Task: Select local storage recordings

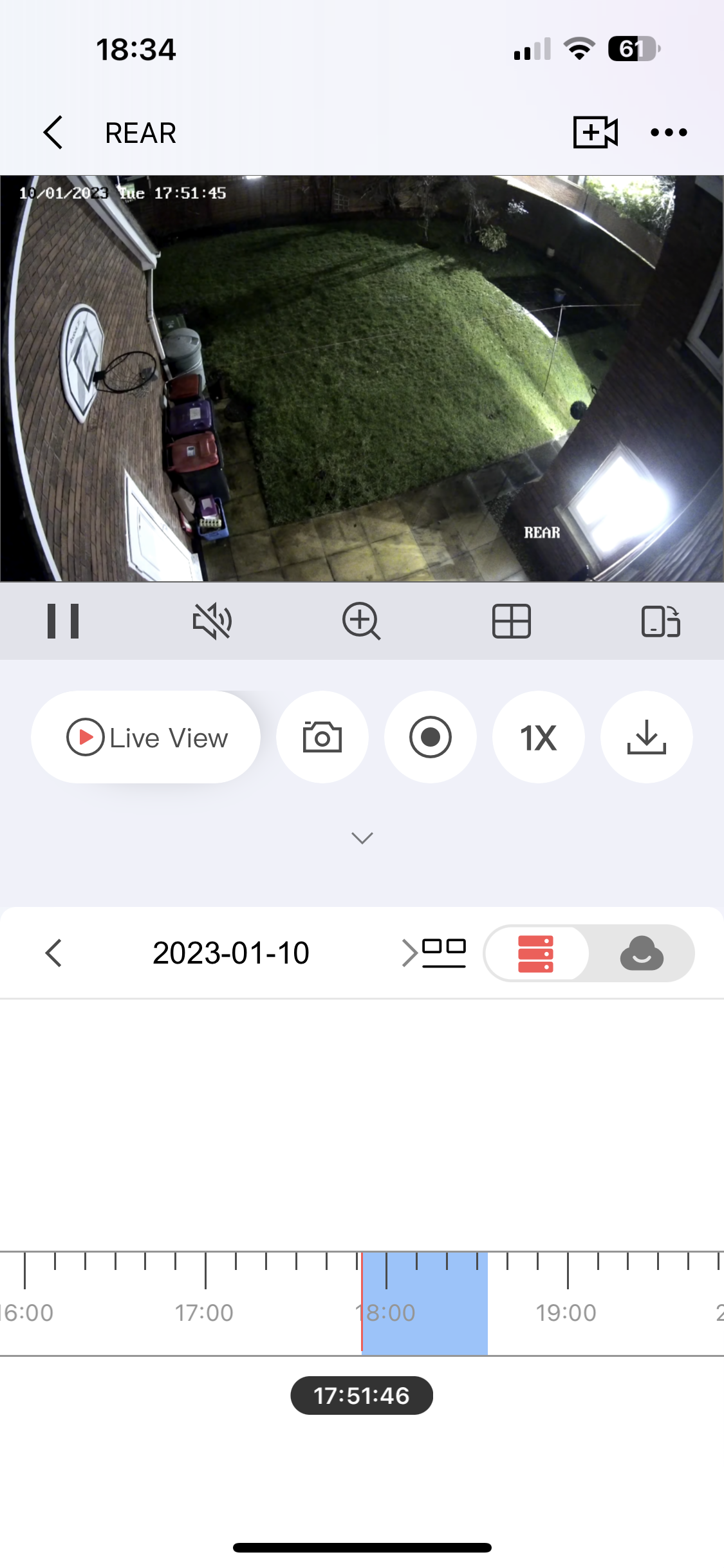Action: (535, 953)
